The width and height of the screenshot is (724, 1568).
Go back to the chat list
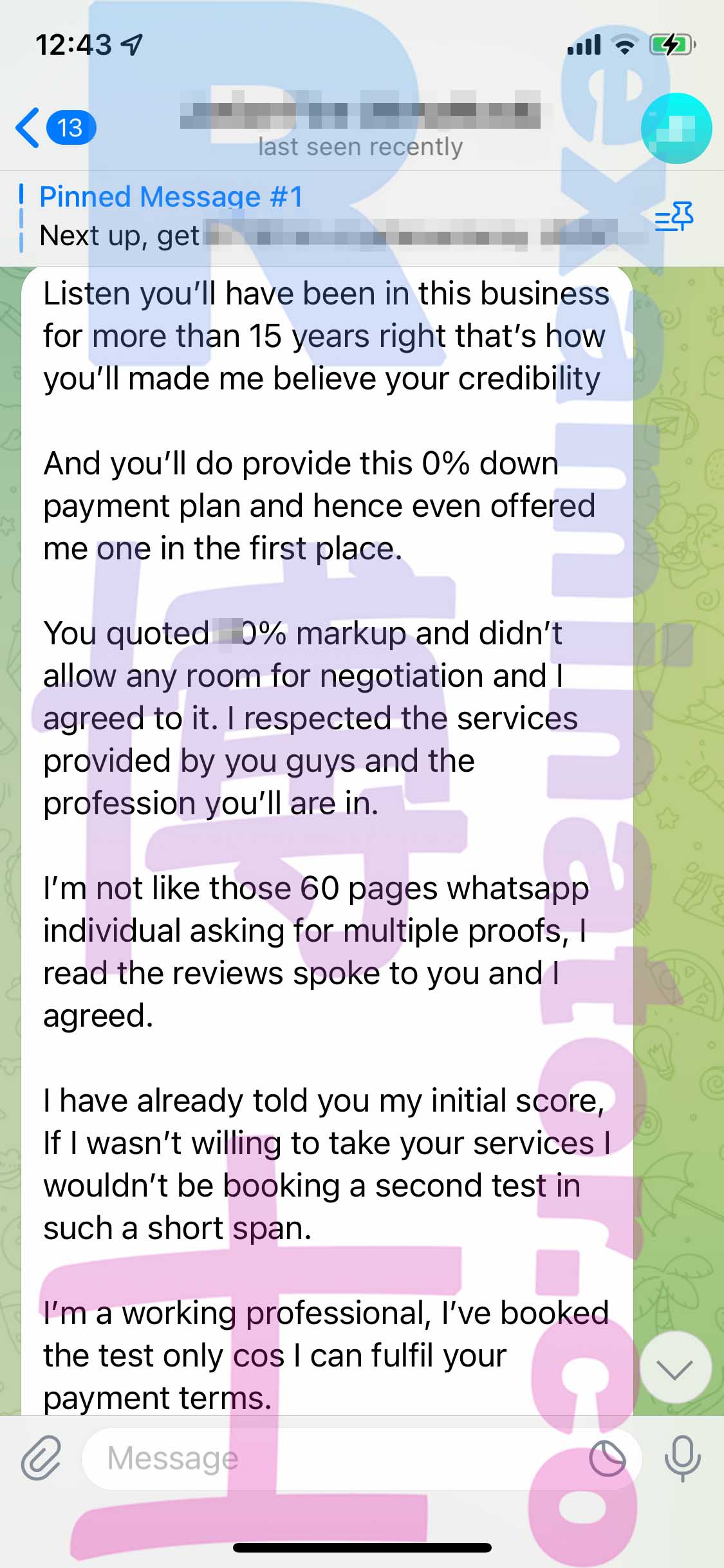55,127
